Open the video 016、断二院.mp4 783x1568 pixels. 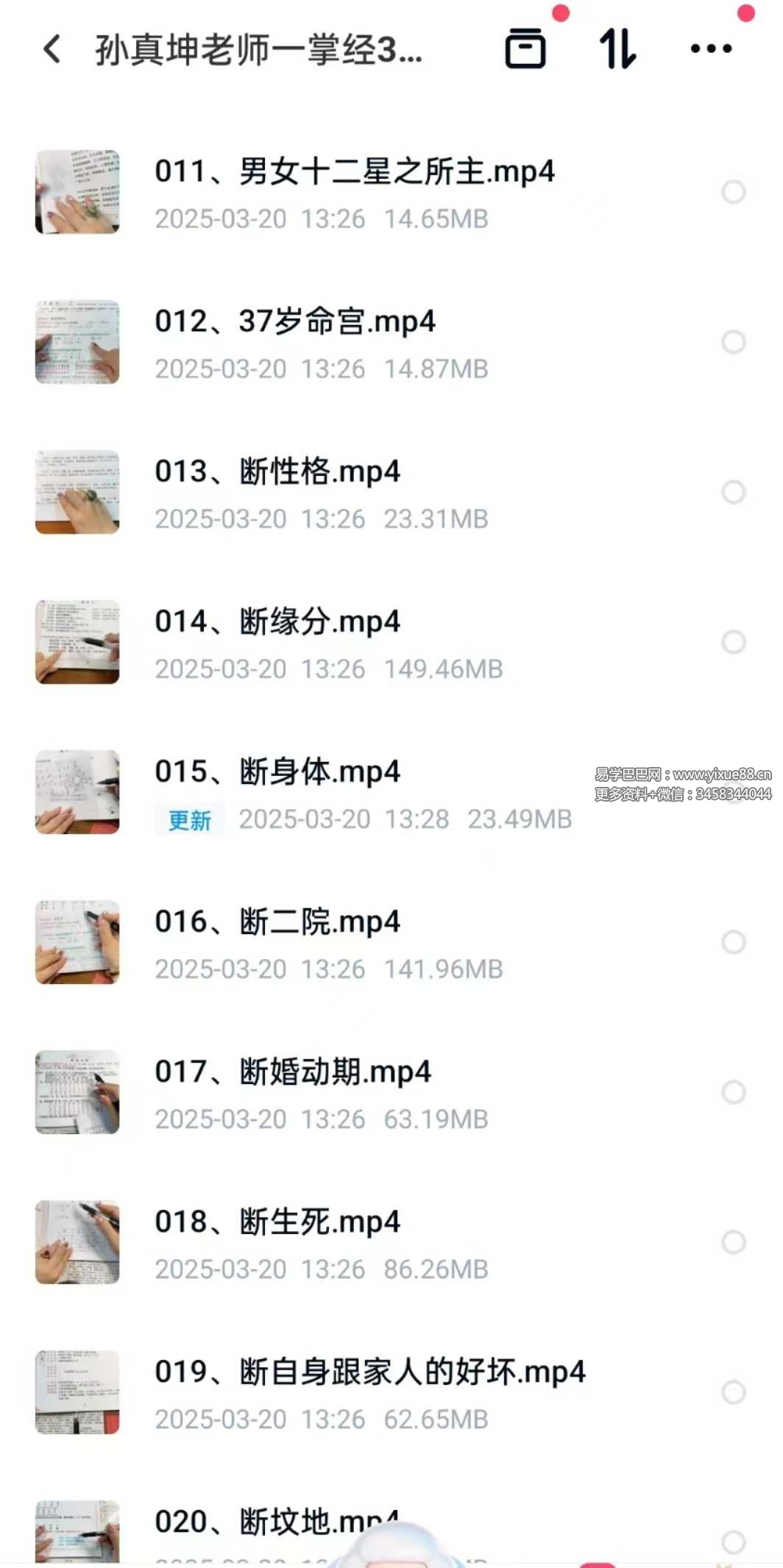click(277, 922)
